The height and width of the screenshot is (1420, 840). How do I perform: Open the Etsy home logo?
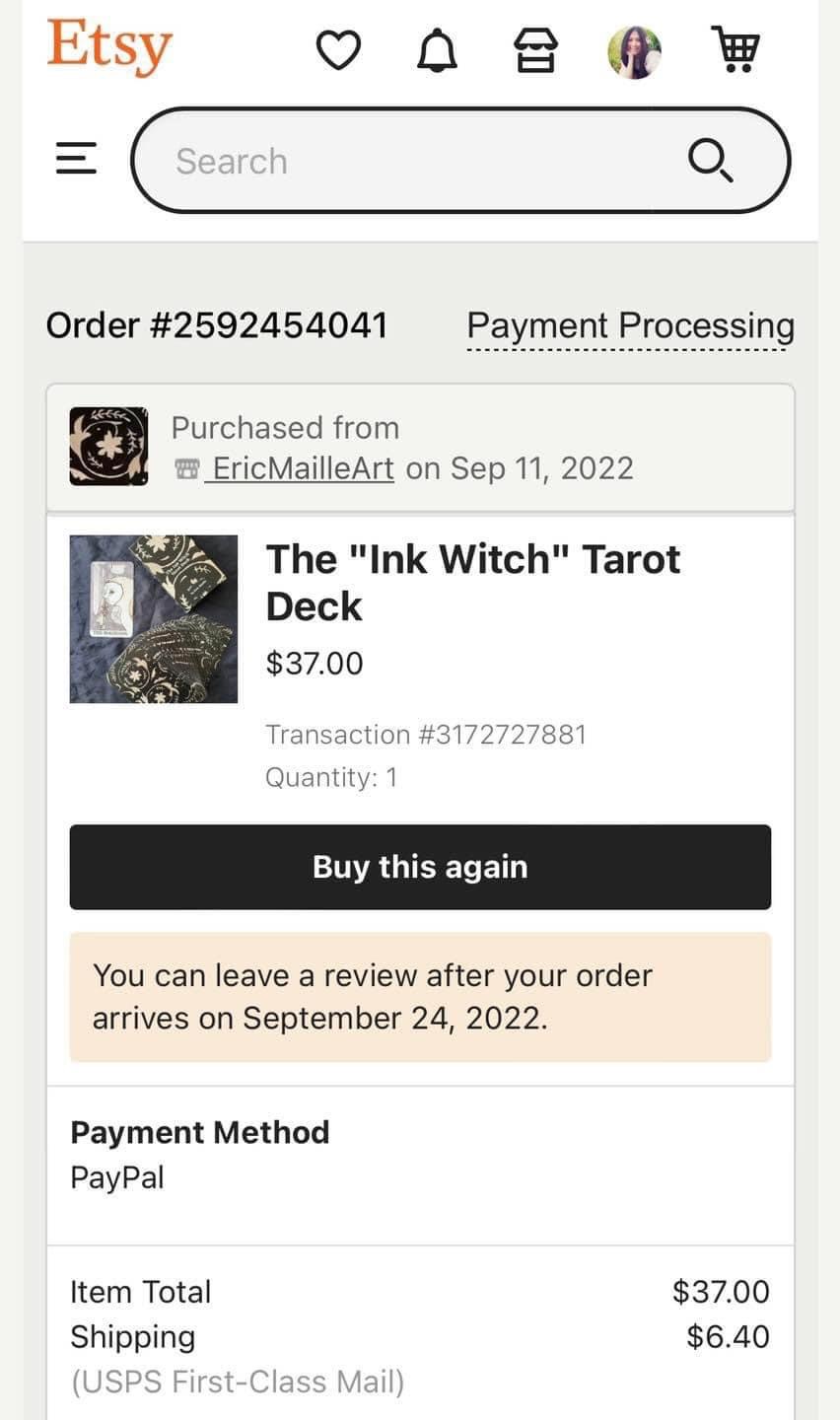109,47
